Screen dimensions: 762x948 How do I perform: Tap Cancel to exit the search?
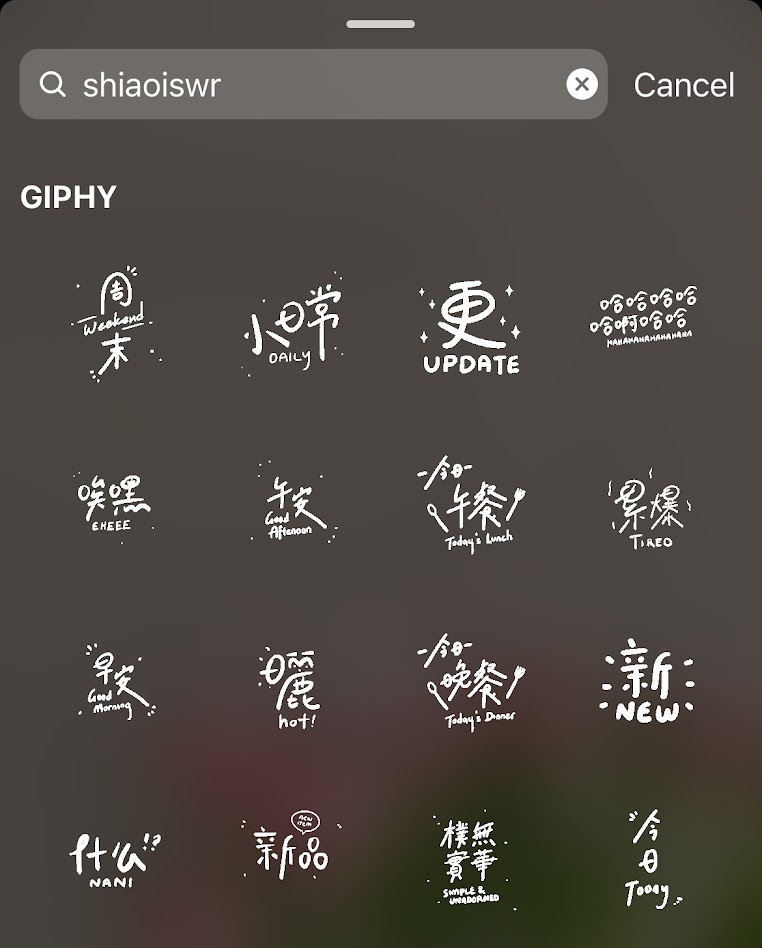click(x=683, y=86)
